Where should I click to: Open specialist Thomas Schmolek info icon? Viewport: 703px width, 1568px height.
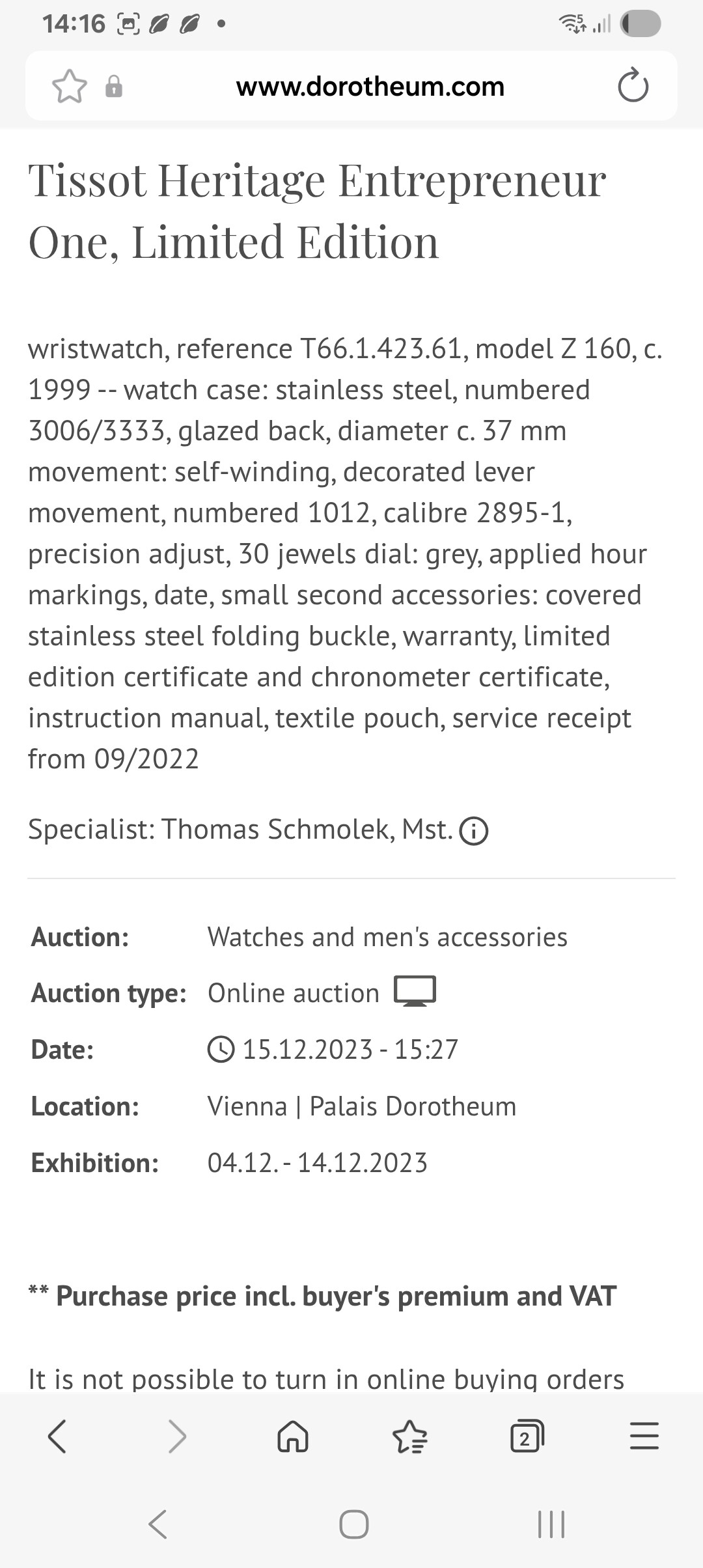pyautogui.click(x=474, y=831)
